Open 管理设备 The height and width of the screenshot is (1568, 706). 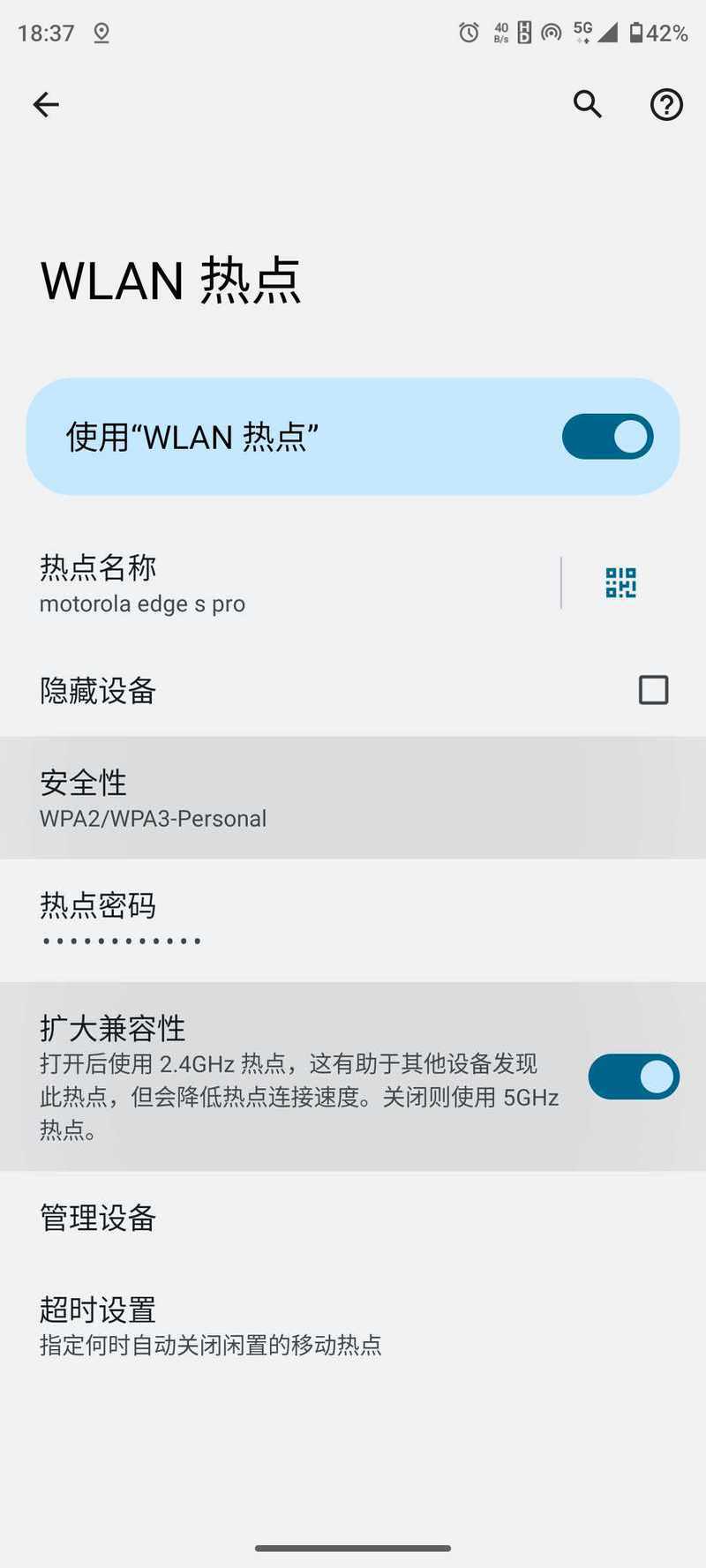pos(353,1218)
